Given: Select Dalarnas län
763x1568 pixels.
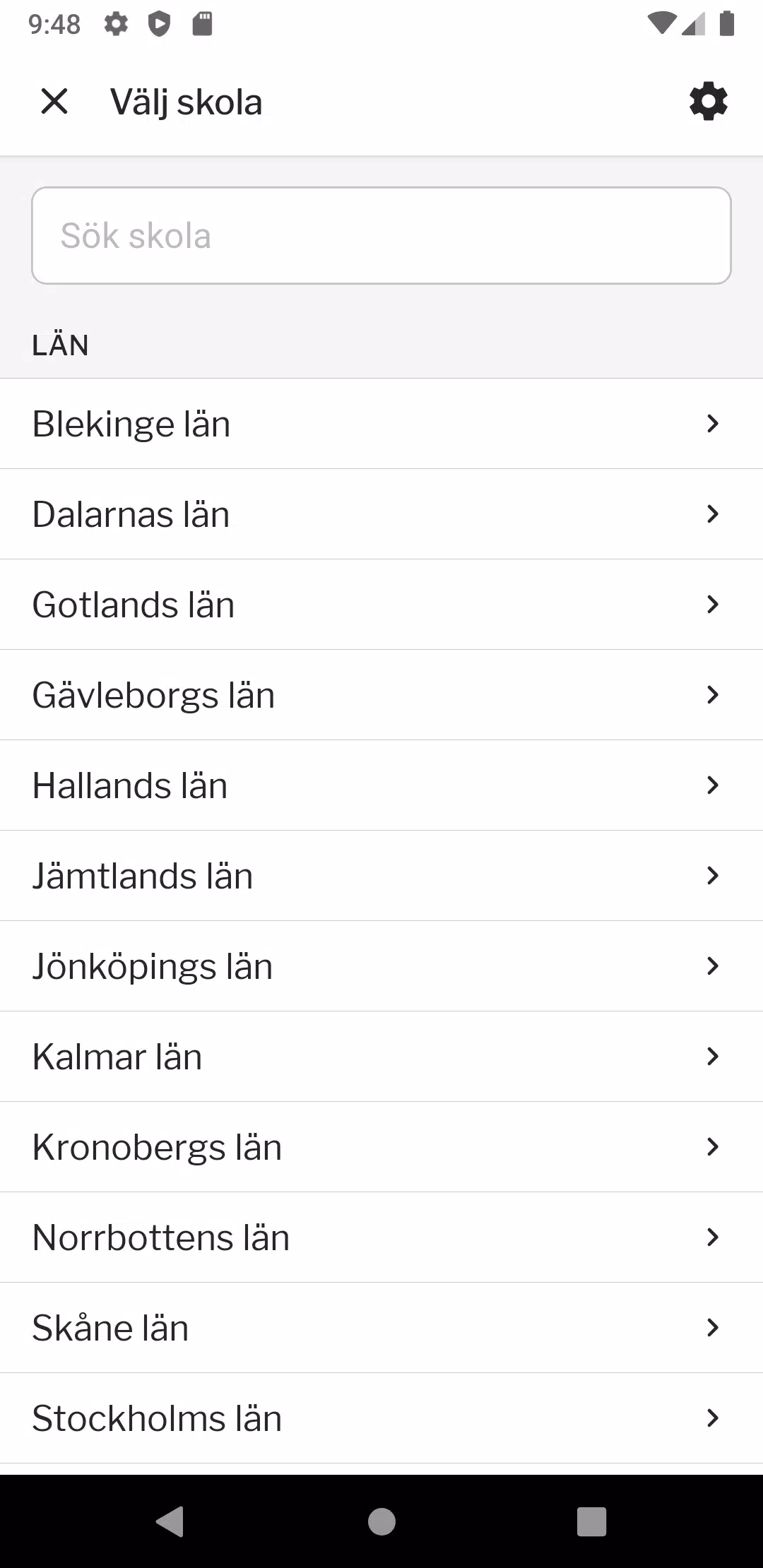Looking at the screenshot, I should click(381, 514).
